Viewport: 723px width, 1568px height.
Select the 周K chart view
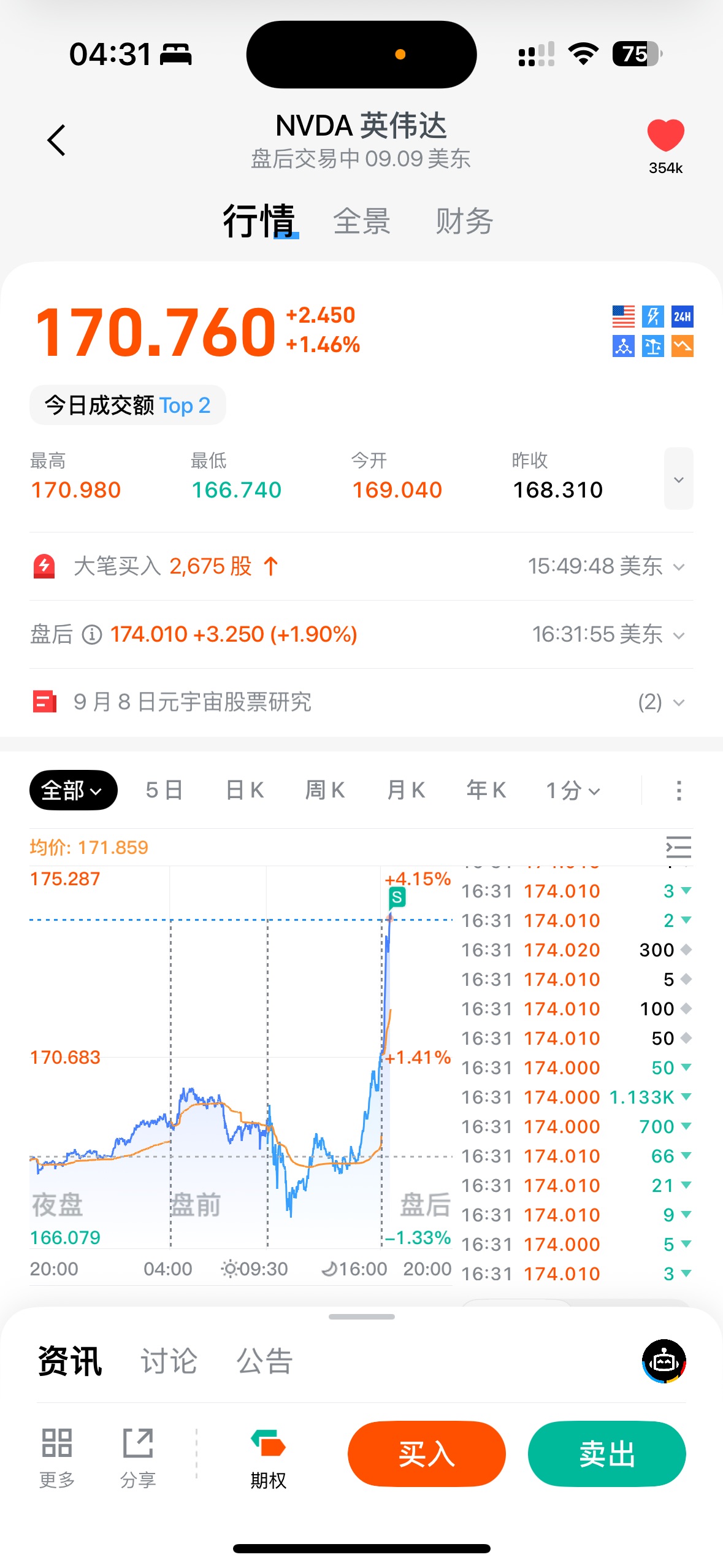tap(325, 790)
